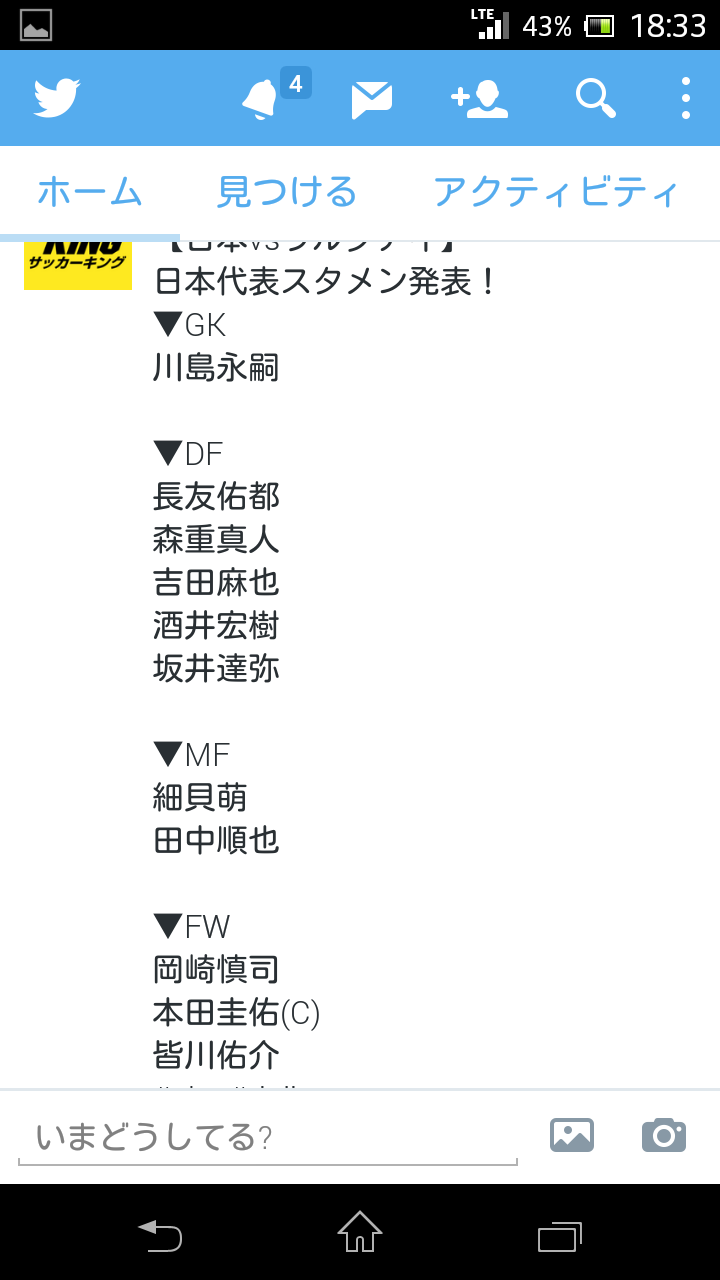Go to the system home screen
The height and width of the screenshot is (1280, 720).
click(x=360, y=1232)
